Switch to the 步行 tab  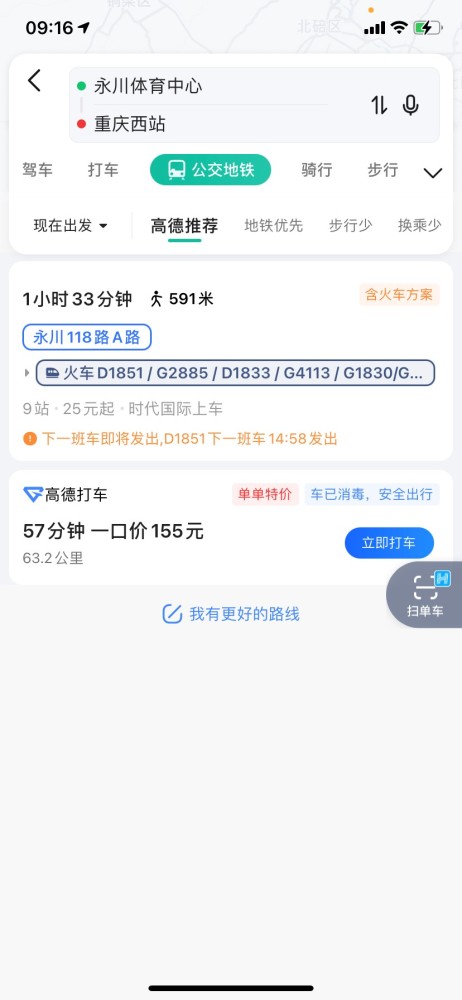(383, 170)
